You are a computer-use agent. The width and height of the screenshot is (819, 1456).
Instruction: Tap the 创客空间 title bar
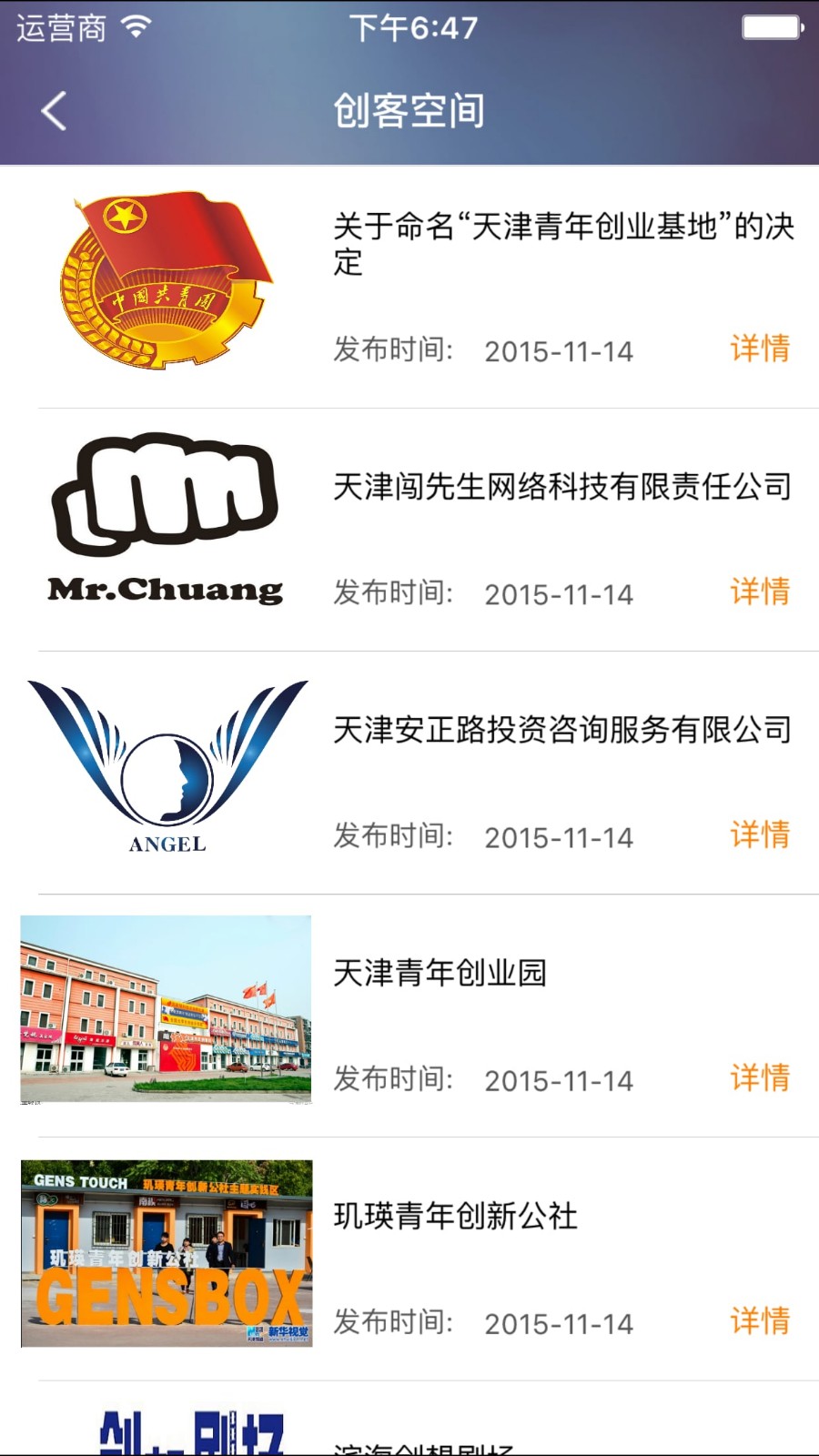[409, 109]
